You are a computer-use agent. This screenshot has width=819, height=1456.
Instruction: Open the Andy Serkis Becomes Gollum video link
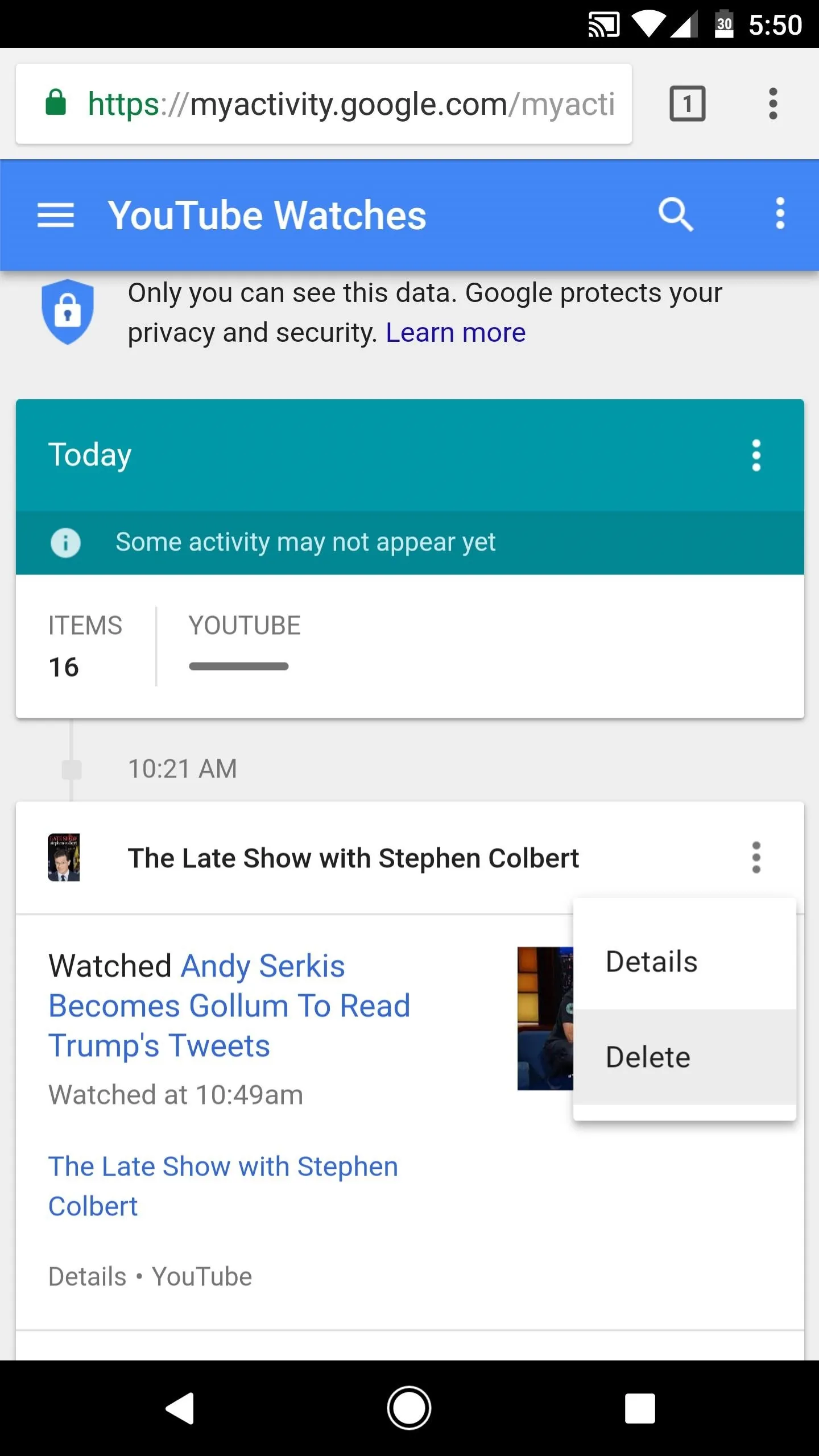coord(229,1006)
